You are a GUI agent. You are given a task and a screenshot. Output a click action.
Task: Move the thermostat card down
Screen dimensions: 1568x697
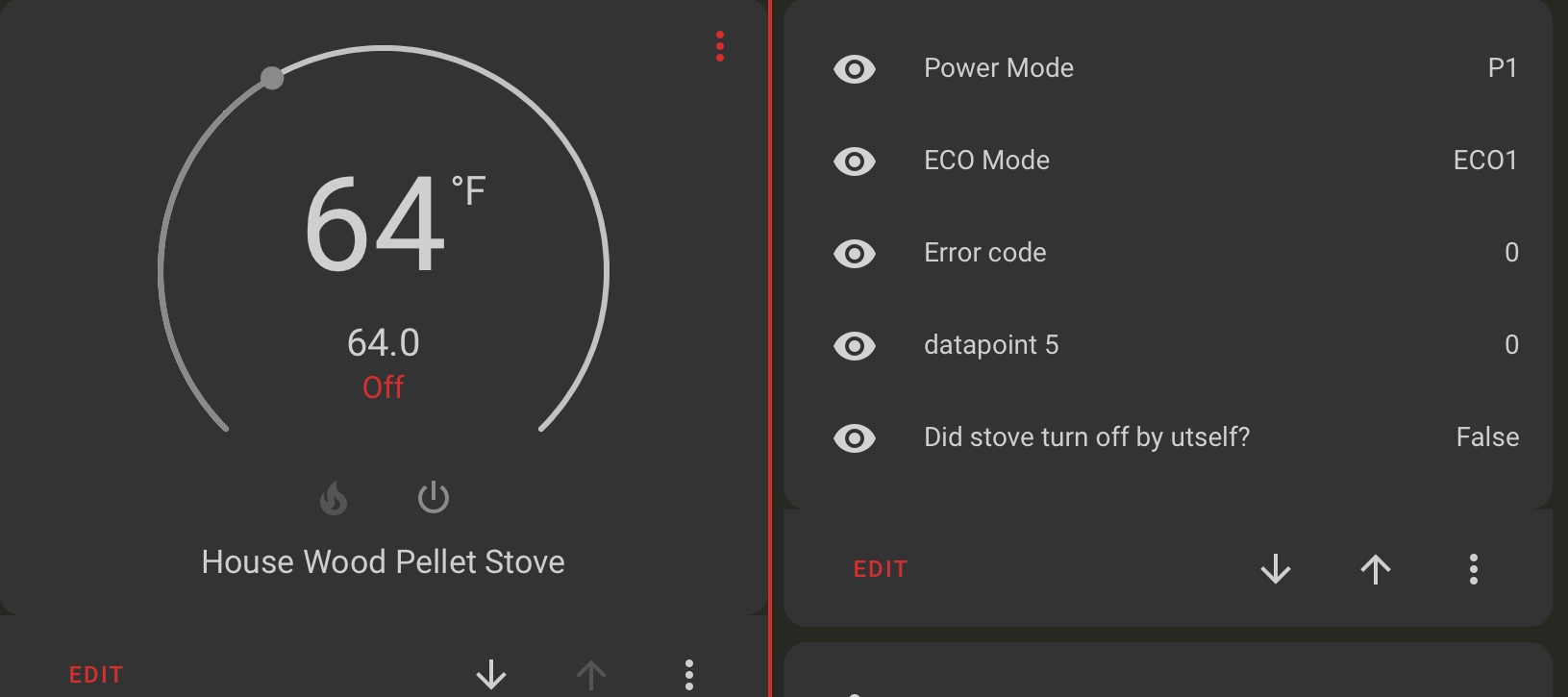tap(491, 675)
